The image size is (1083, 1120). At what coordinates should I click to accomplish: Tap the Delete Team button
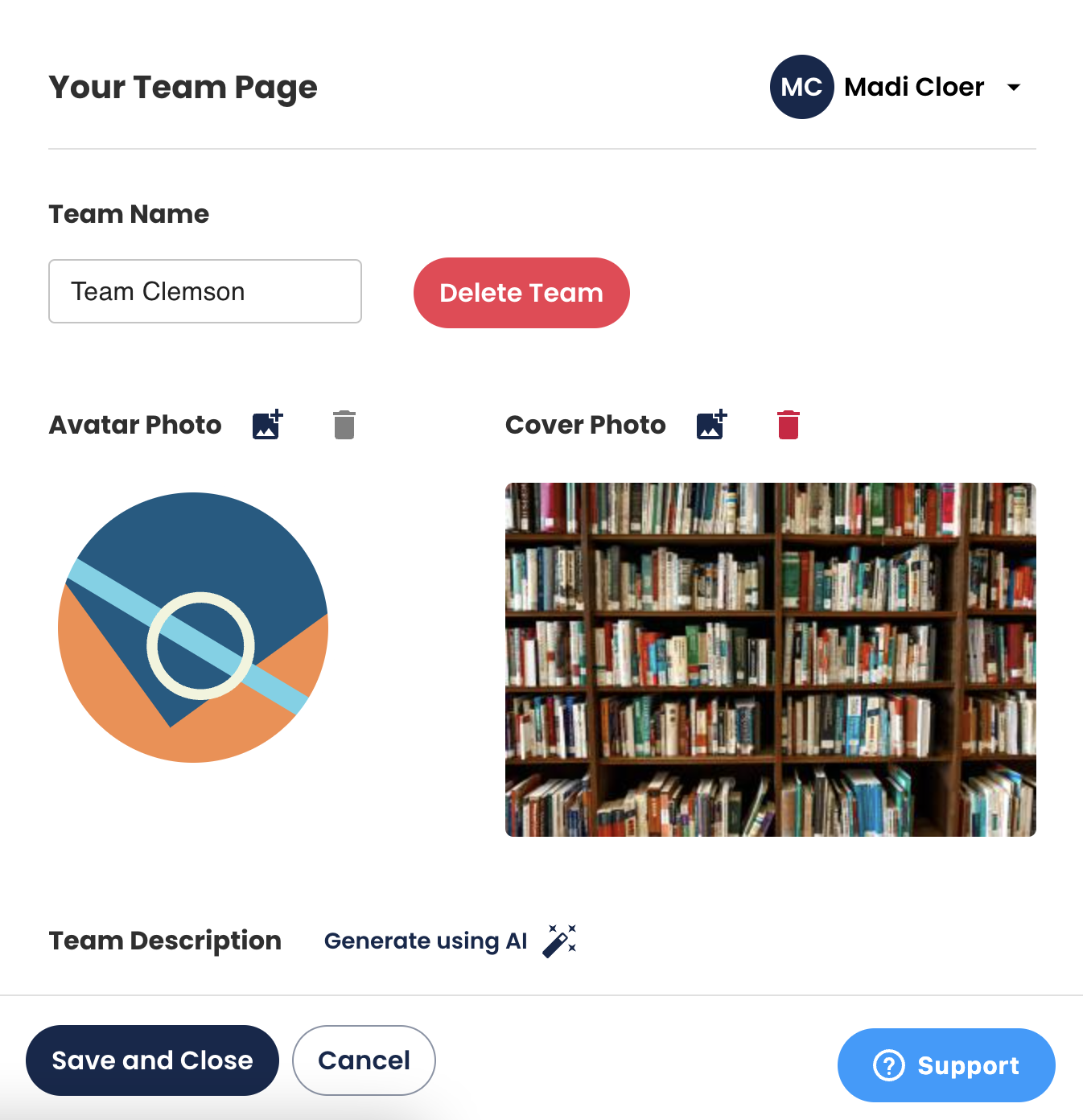[521, 293]
